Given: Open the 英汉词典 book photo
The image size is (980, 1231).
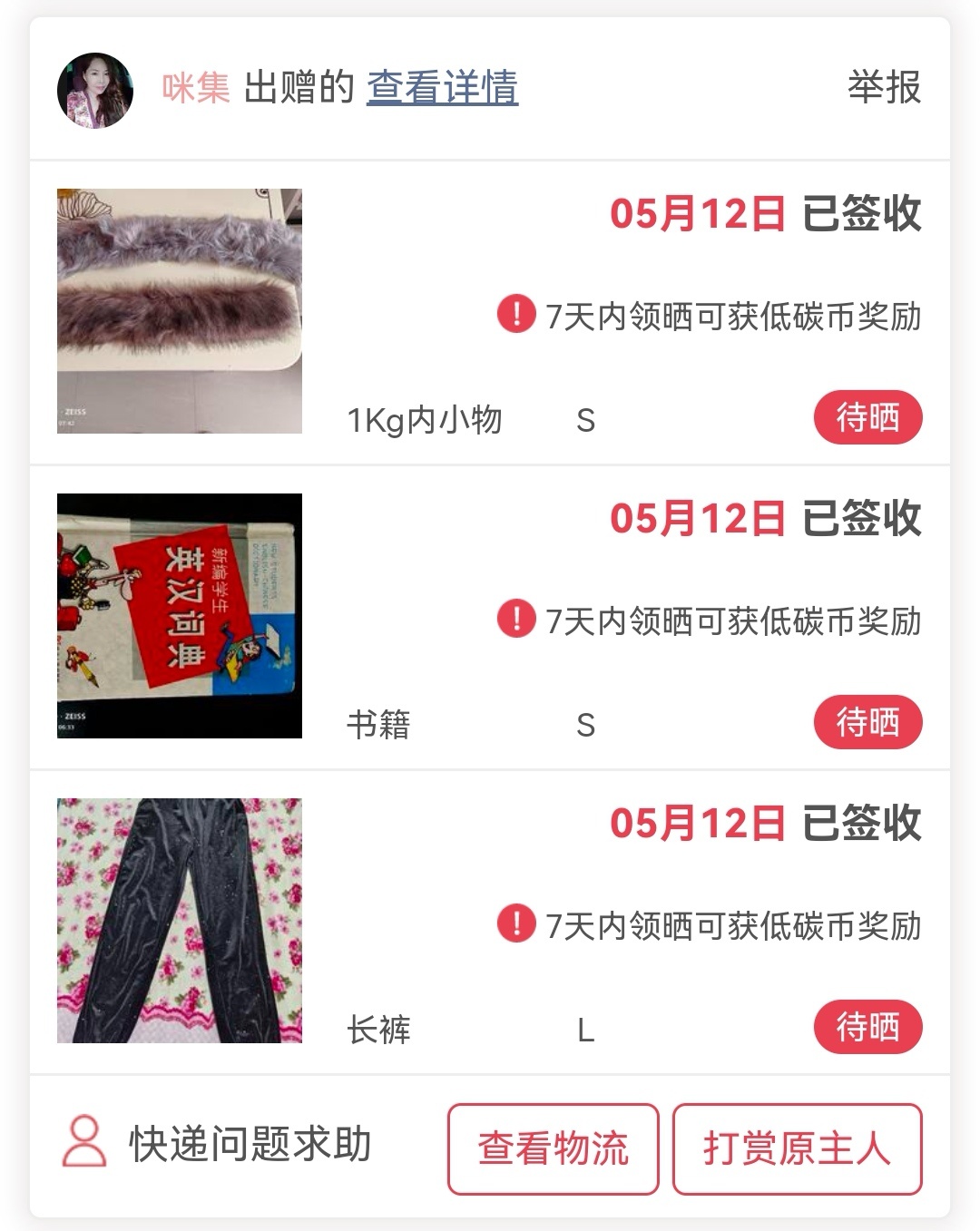Looking at the screenshot, I should (x=180, y=616).
